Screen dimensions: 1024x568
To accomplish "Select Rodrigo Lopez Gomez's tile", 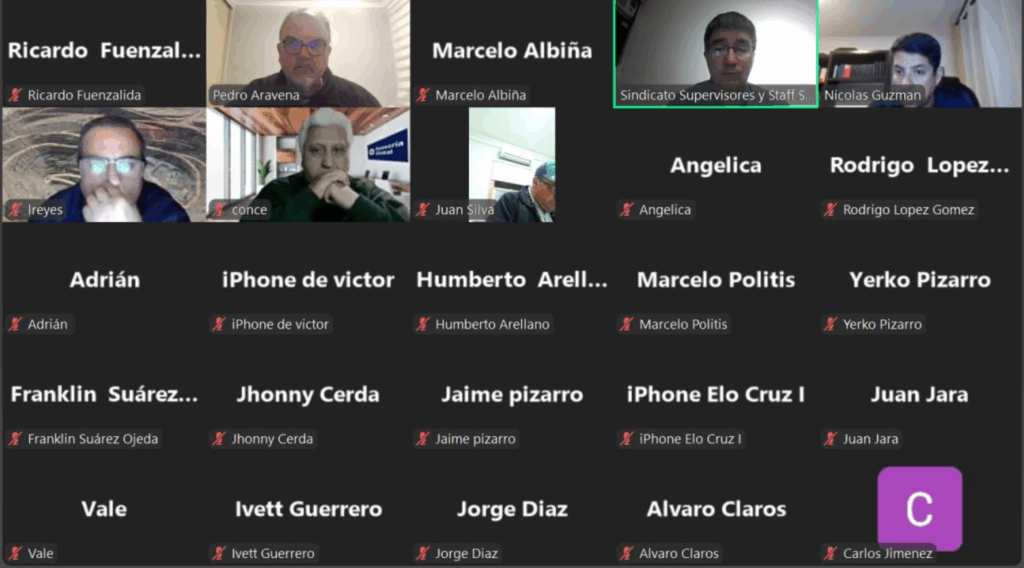I will 920,166.
